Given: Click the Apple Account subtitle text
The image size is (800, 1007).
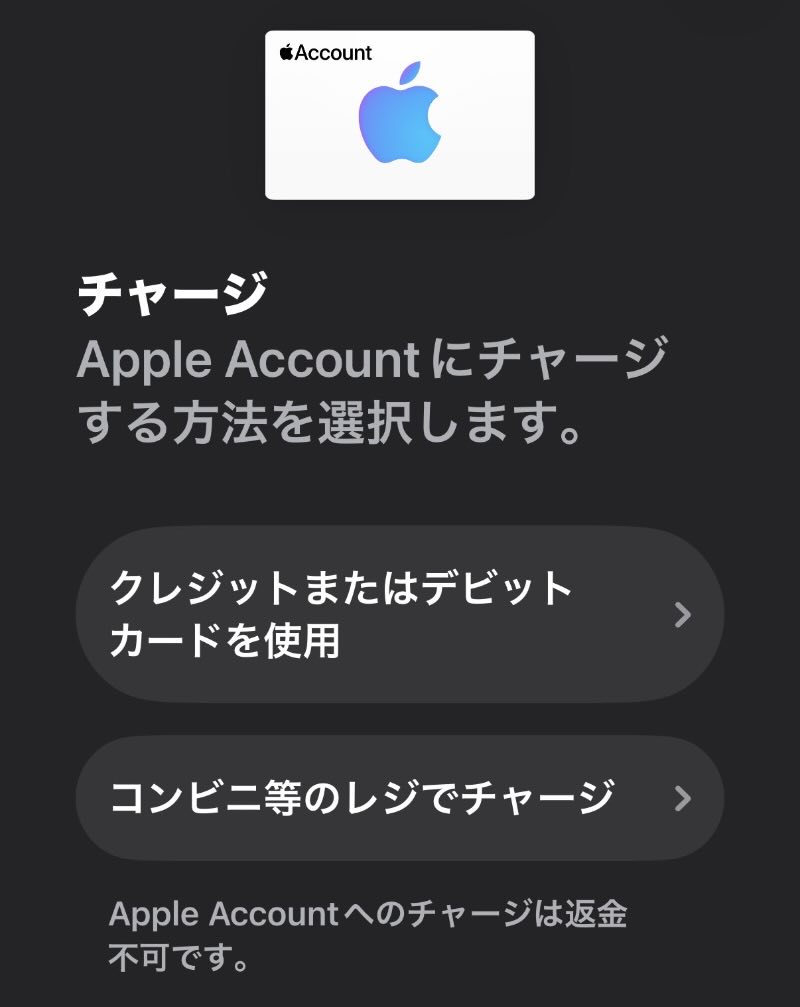Looking at the screenshot, I should (x=390, y=390).
